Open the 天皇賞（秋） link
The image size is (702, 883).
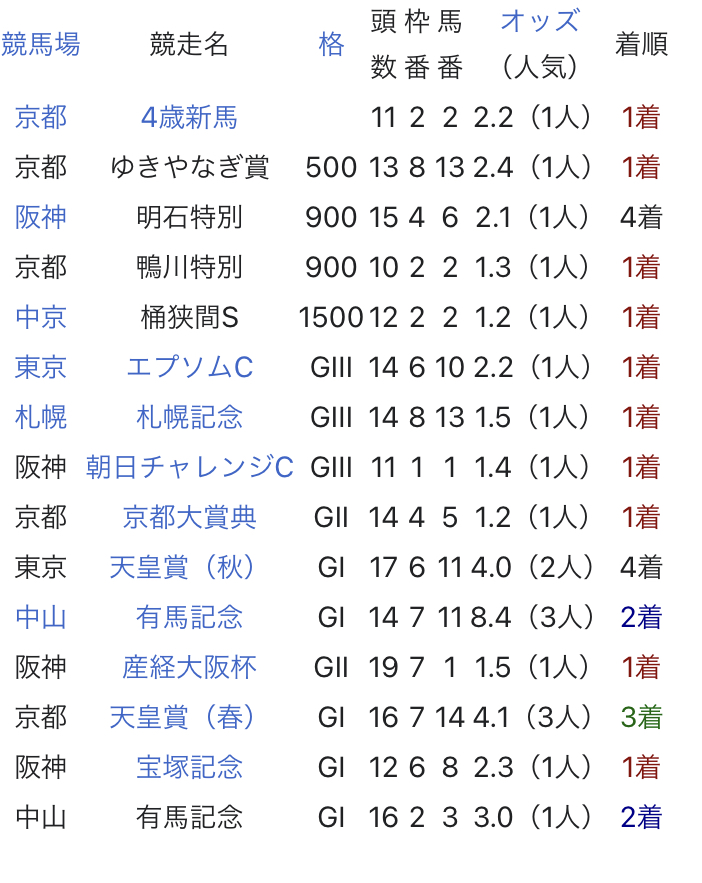click(189, 568)
